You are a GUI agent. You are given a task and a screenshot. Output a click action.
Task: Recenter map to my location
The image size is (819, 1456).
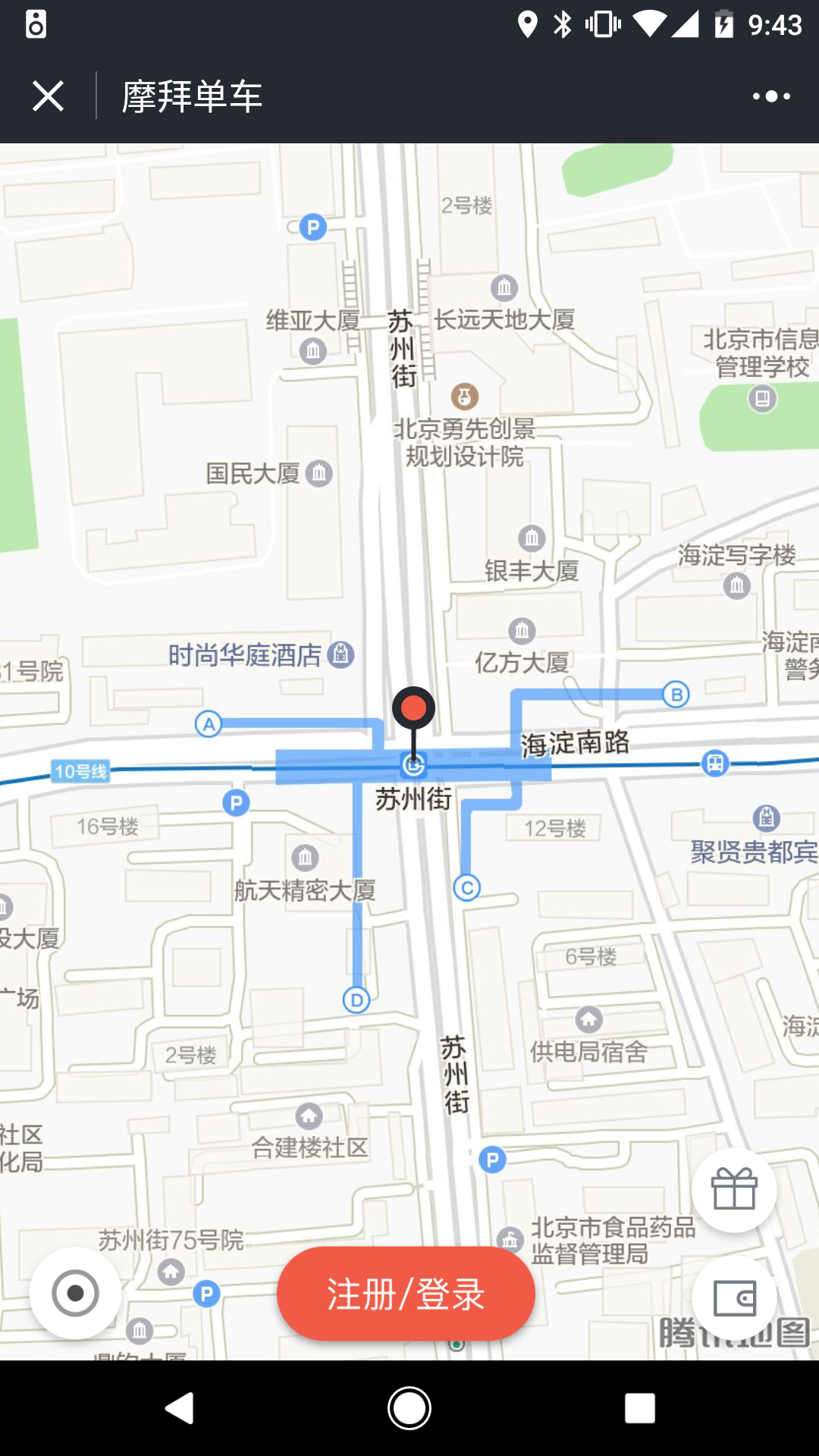[75, 1293]
